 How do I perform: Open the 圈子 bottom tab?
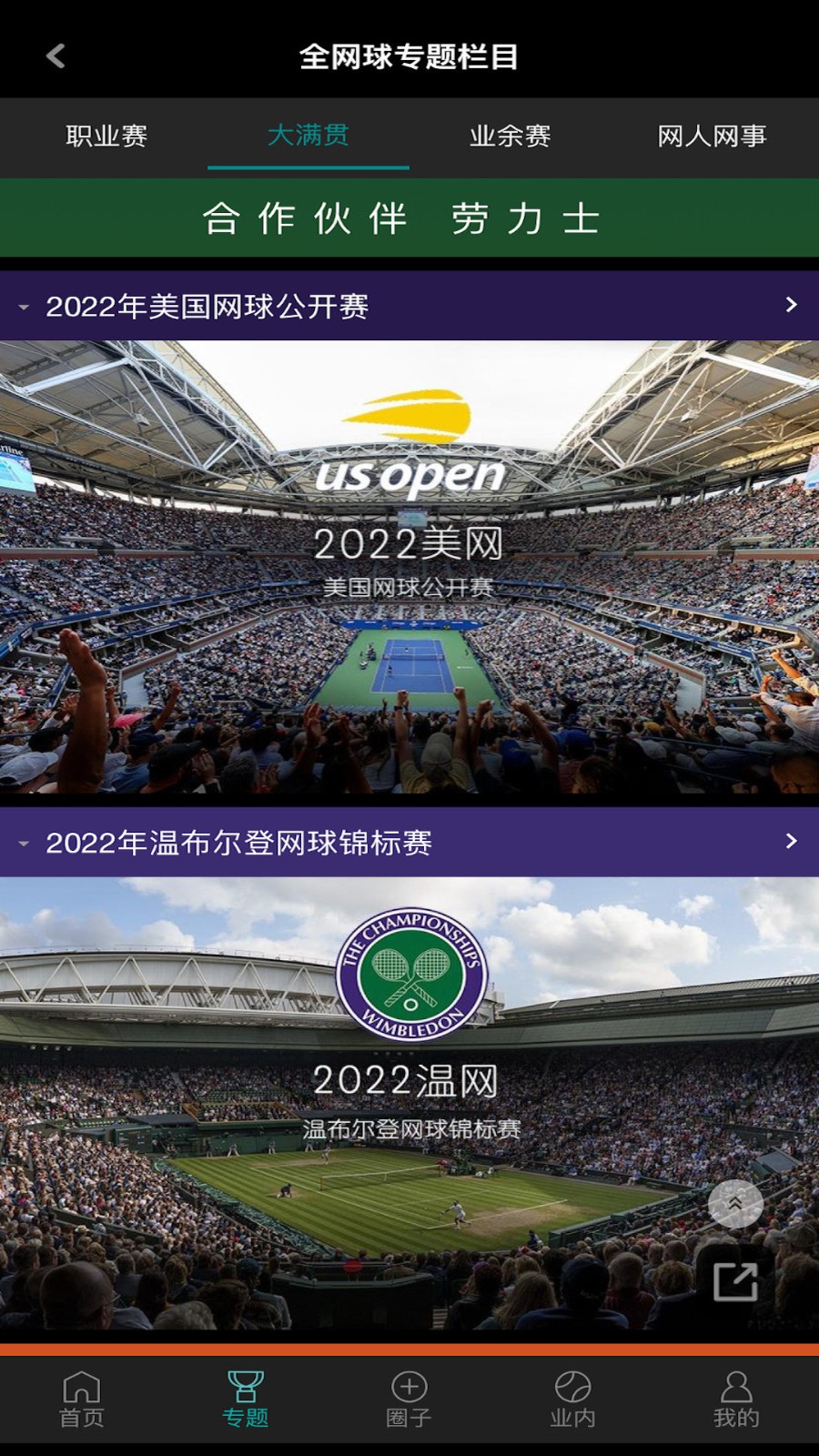coord(409,1400)
